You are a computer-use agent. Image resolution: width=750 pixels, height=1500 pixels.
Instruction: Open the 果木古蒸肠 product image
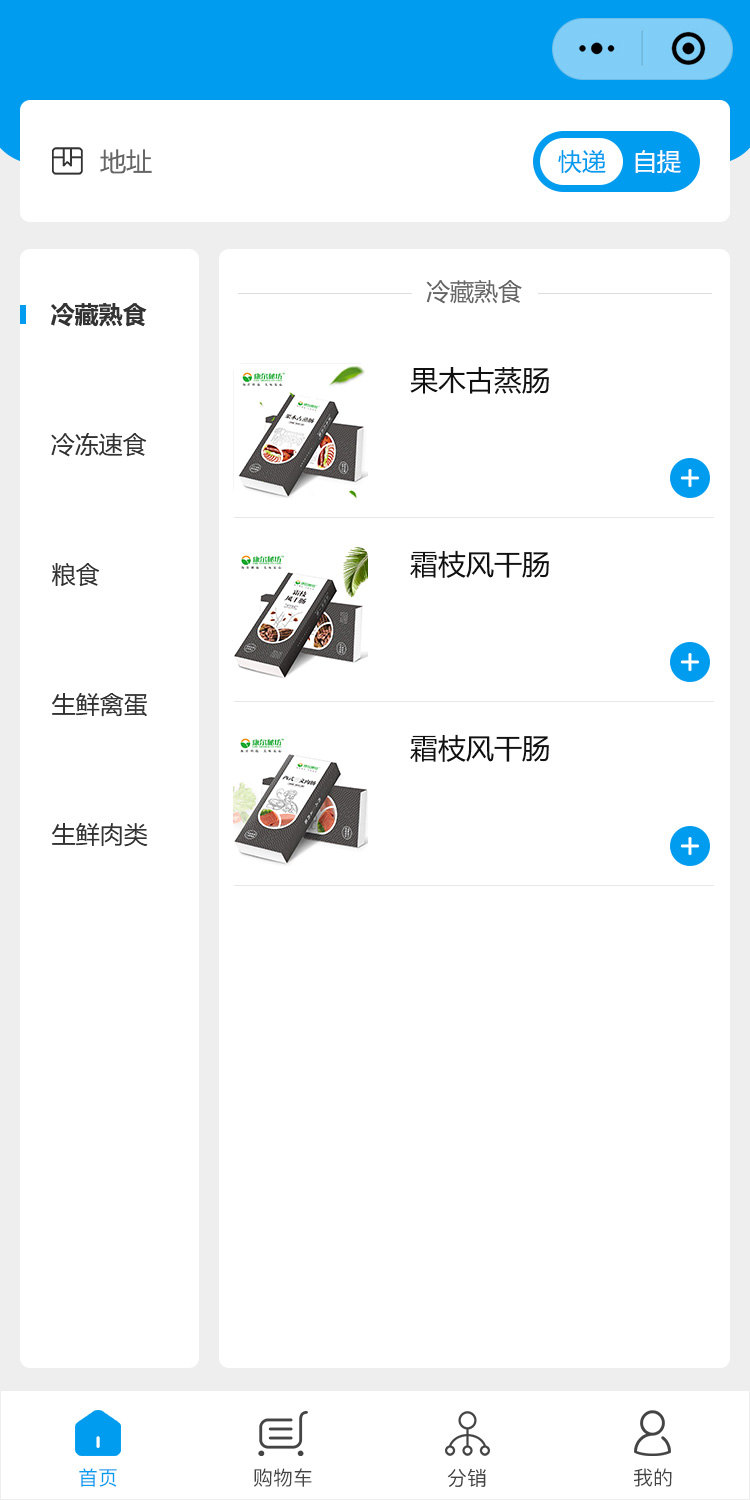point(301,431)
